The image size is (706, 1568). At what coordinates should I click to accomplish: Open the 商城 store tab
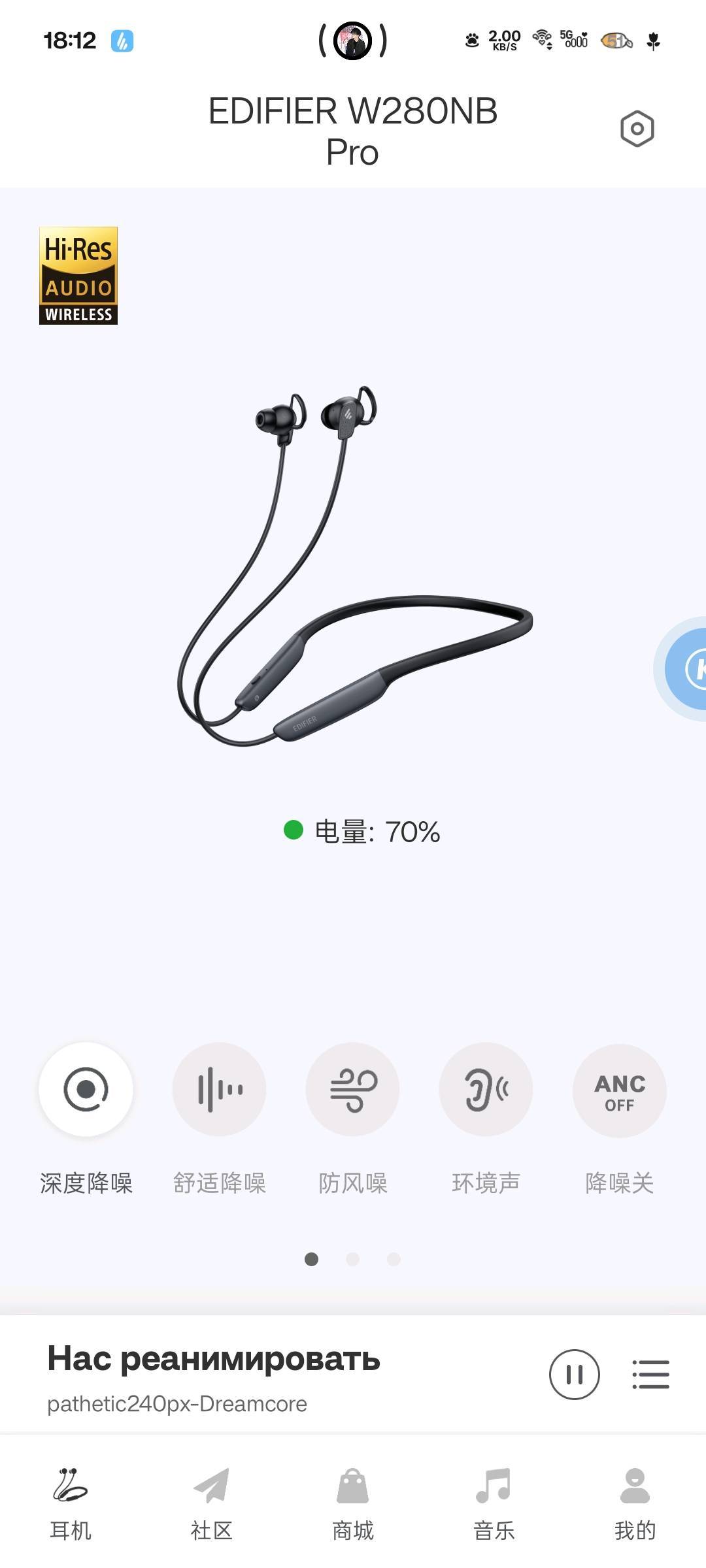(353, 1504)
